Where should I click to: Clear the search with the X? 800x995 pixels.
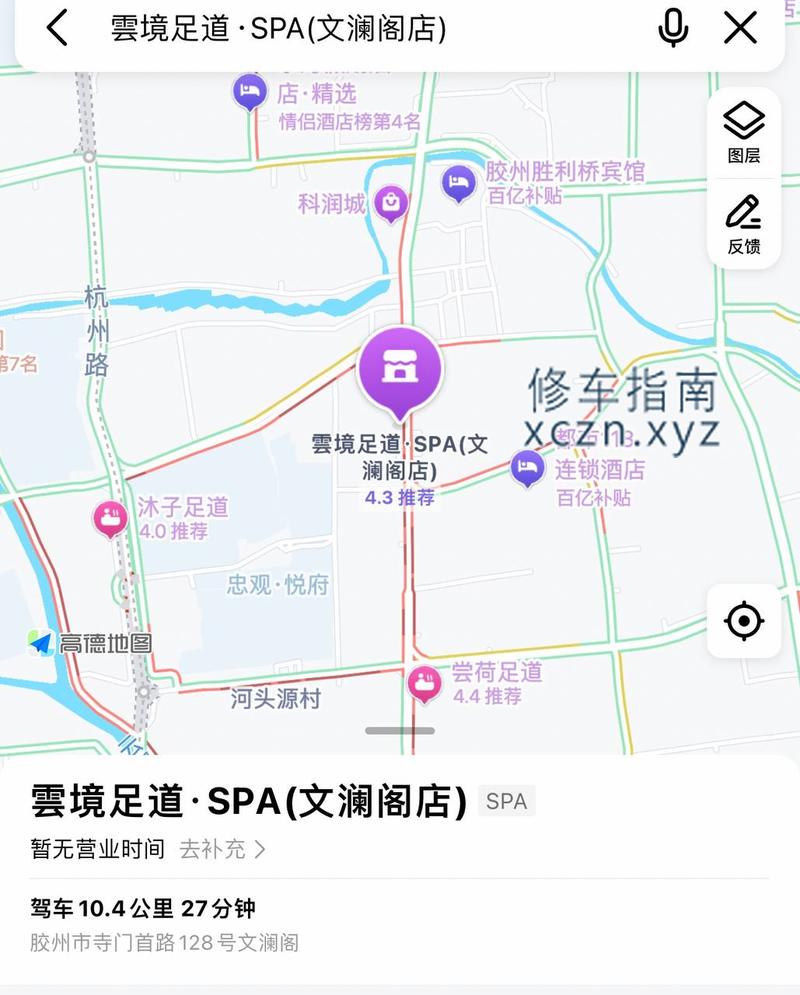pos(740,28)
